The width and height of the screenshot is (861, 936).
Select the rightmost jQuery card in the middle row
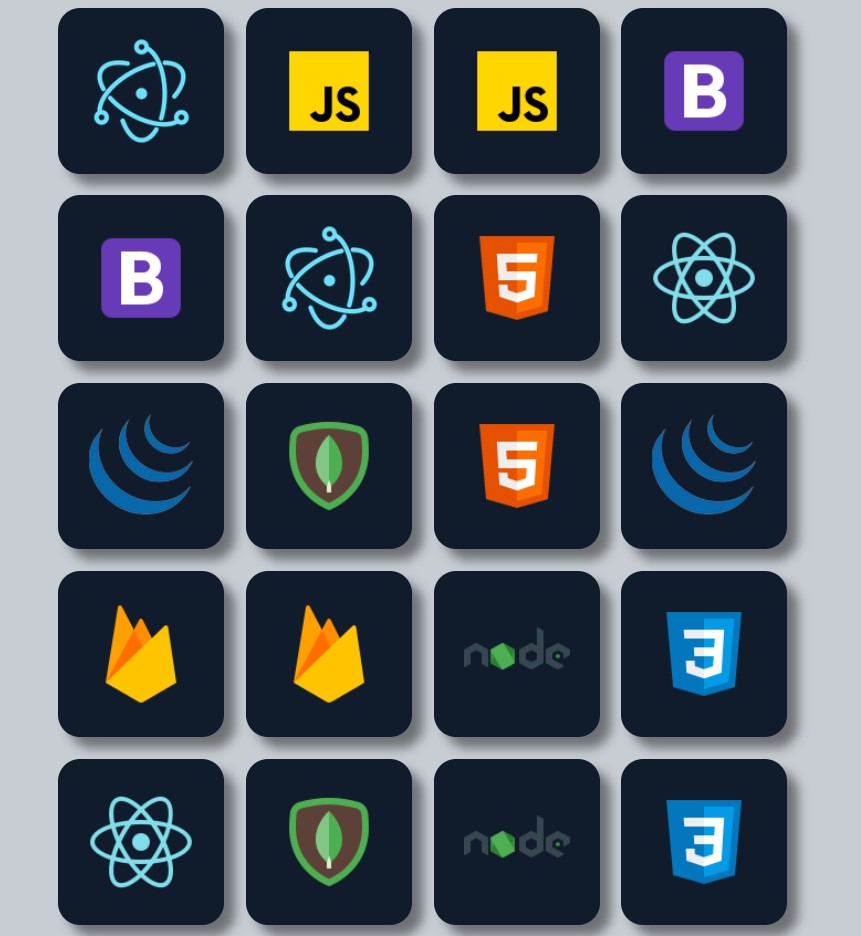pos(703,465)
